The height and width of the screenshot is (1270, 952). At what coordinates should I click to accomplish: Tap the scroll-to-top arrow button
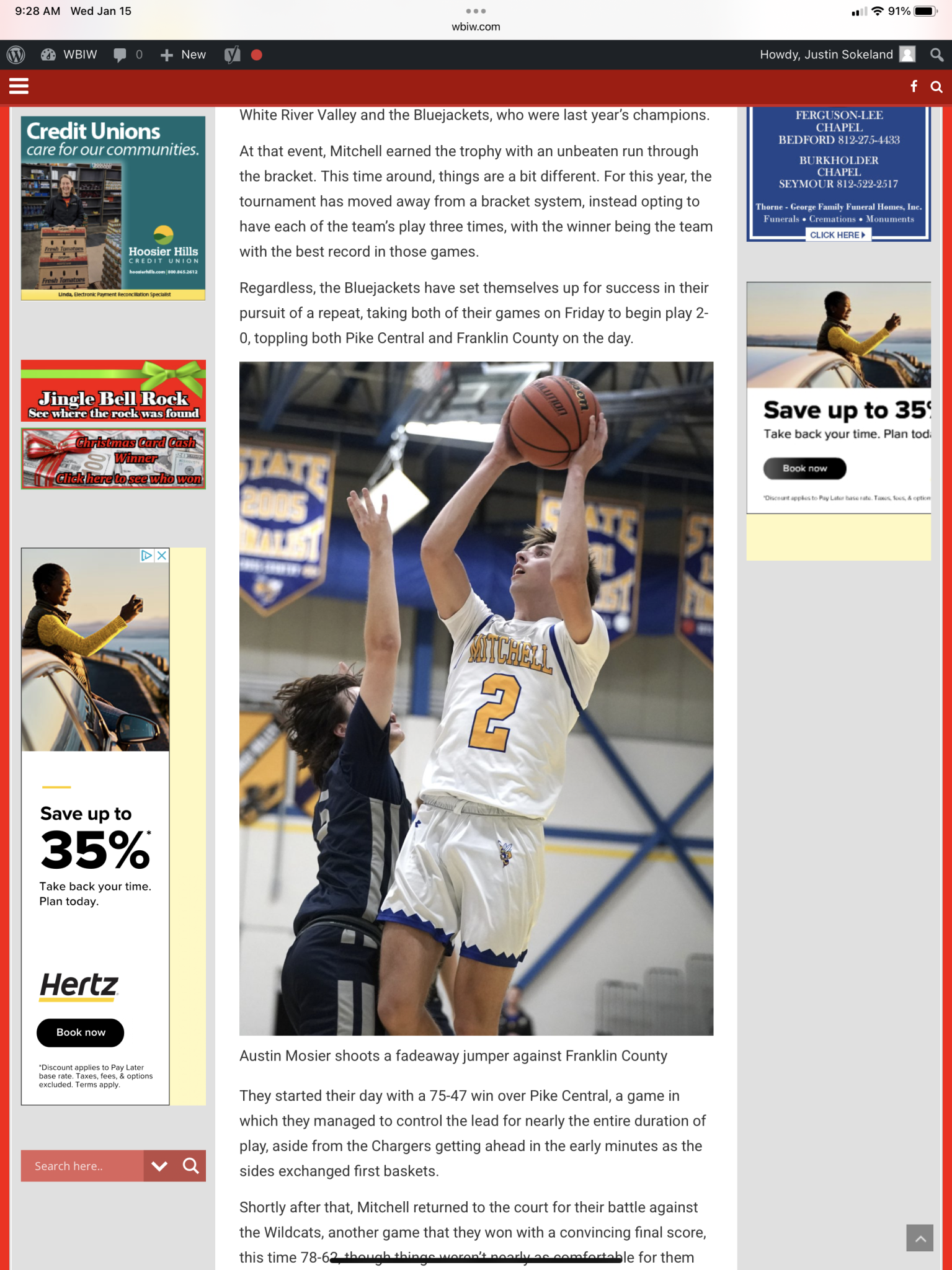pos(919,1238)
